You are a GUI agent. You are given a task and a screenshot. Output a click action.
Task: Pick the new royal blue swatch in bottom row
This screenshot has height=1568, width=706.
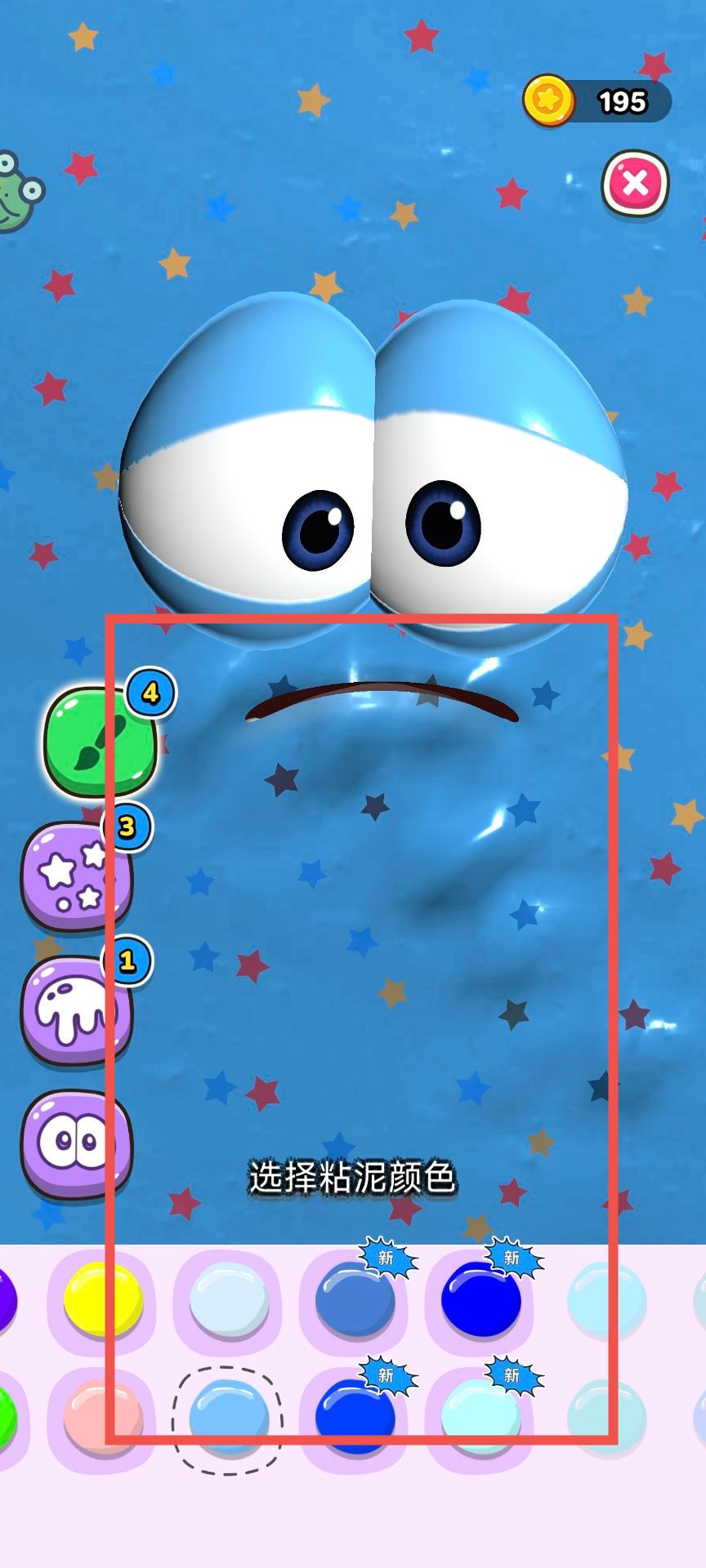coord(355,1418)
